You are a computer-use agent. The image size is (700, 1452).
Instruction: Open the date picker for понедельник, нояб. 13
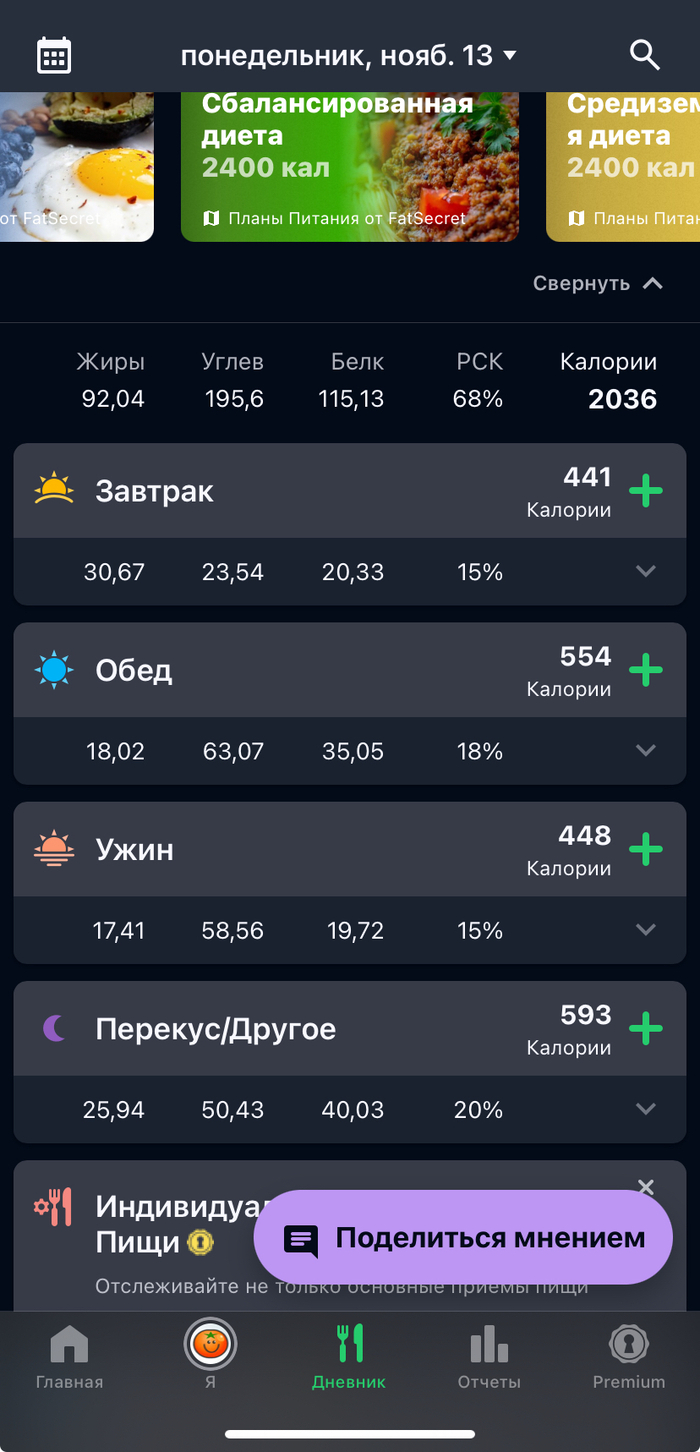click(349, 56)
